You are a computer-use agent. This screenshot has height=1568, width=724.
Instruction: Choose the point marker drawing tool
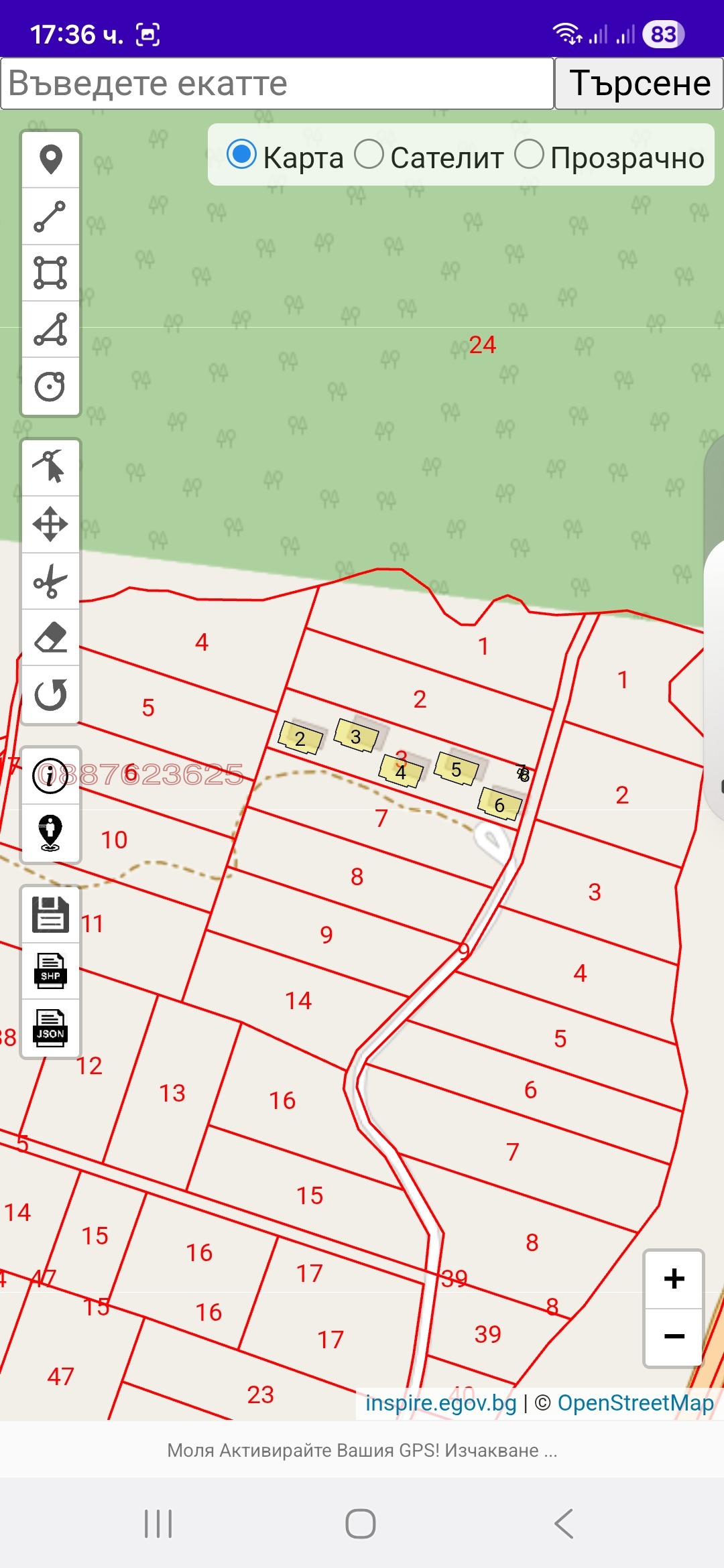click(51, 159)
